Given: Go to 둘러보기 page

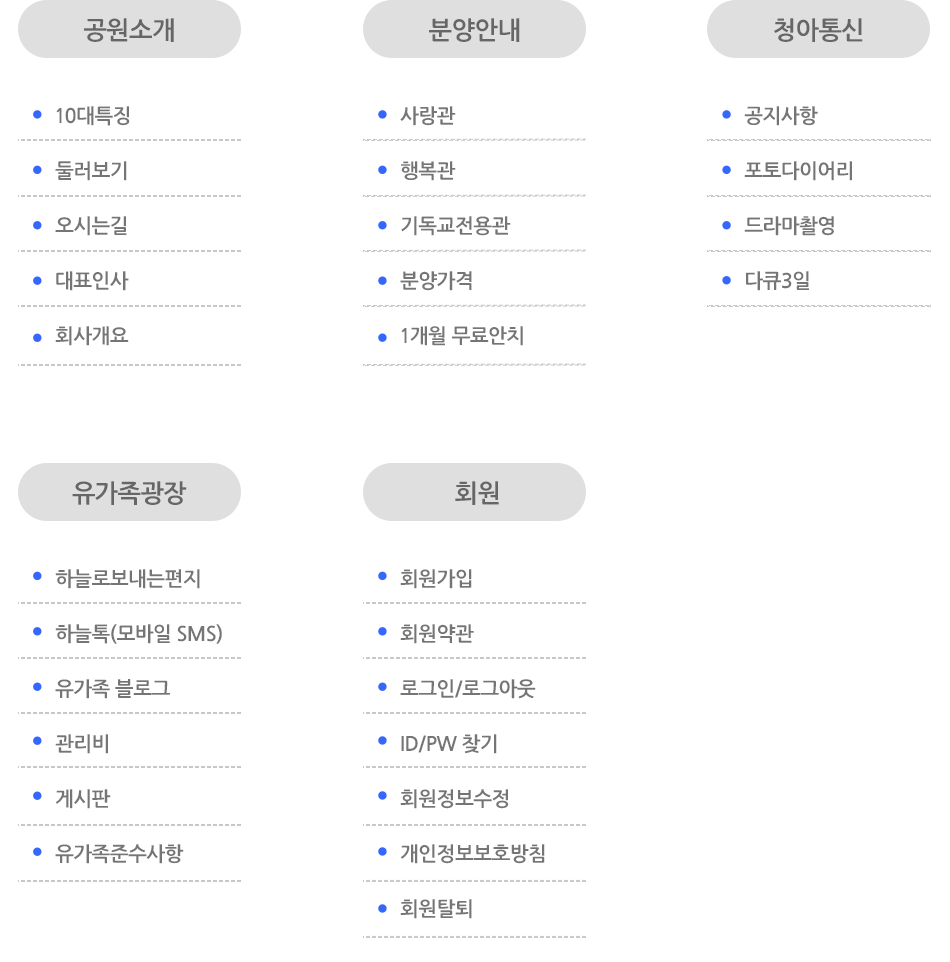Looking at the screenshot, I should point(92,171).
